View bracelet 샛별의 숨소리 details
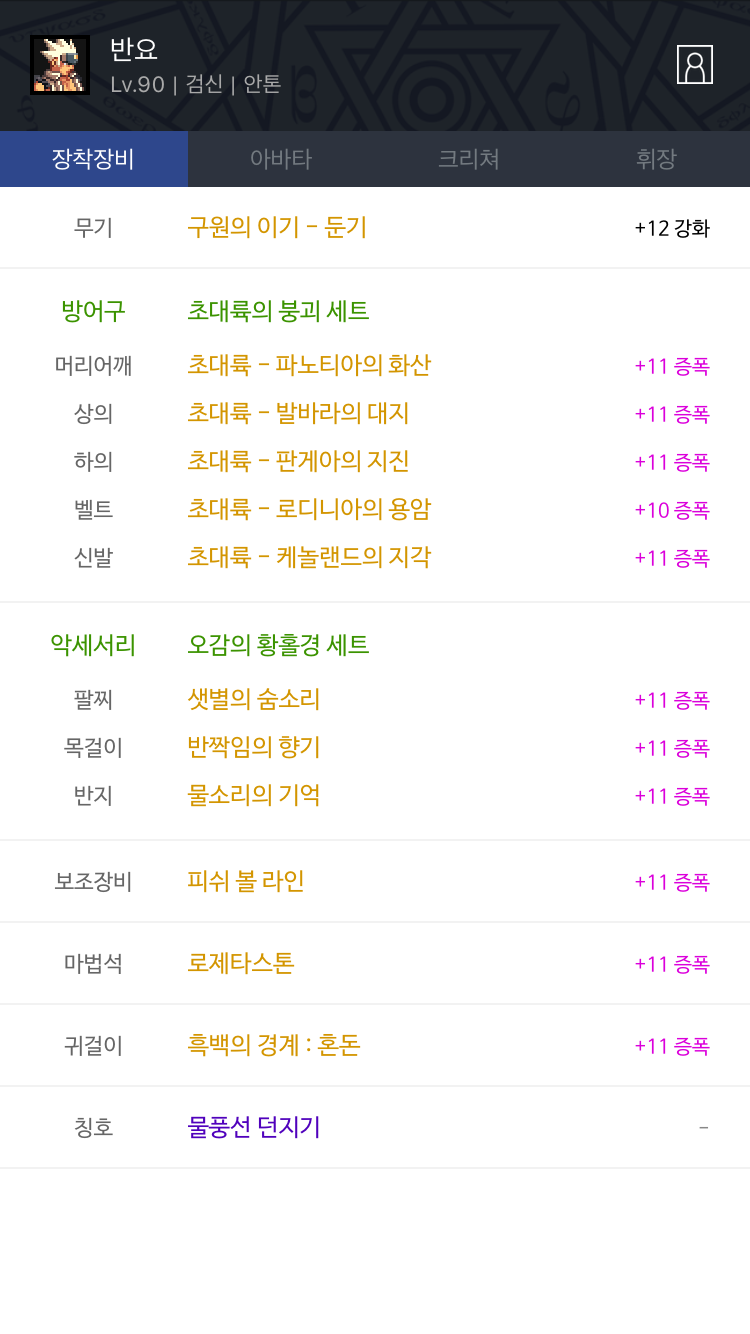Image resolution: width=750 pixels, height=1334 pixels. point(253,699)
